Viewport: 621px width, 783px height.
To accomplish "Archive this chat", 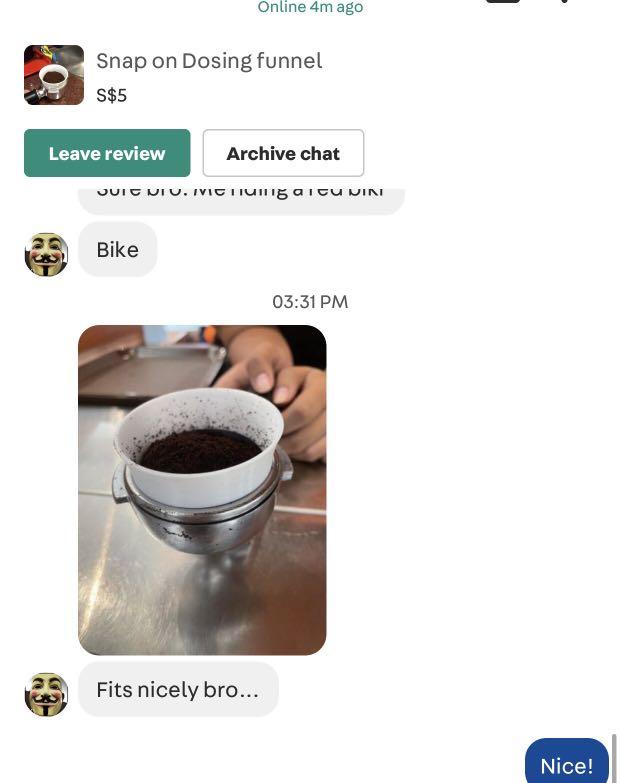I will pyautogui.click(x=283, y=153).
